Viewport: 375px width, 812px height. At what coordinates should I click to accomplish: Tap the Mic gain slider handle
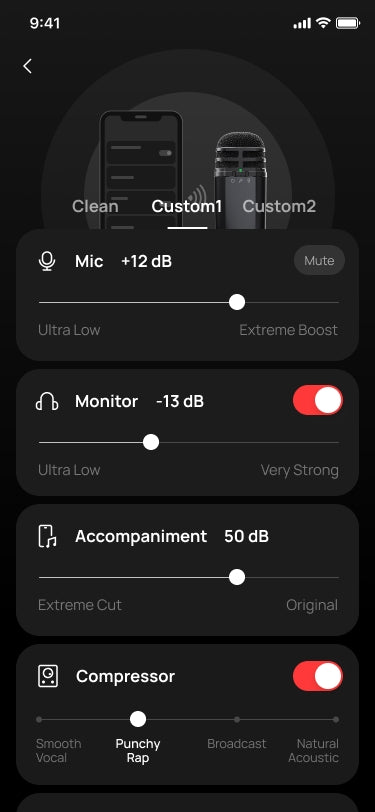(x=237, y=302)
